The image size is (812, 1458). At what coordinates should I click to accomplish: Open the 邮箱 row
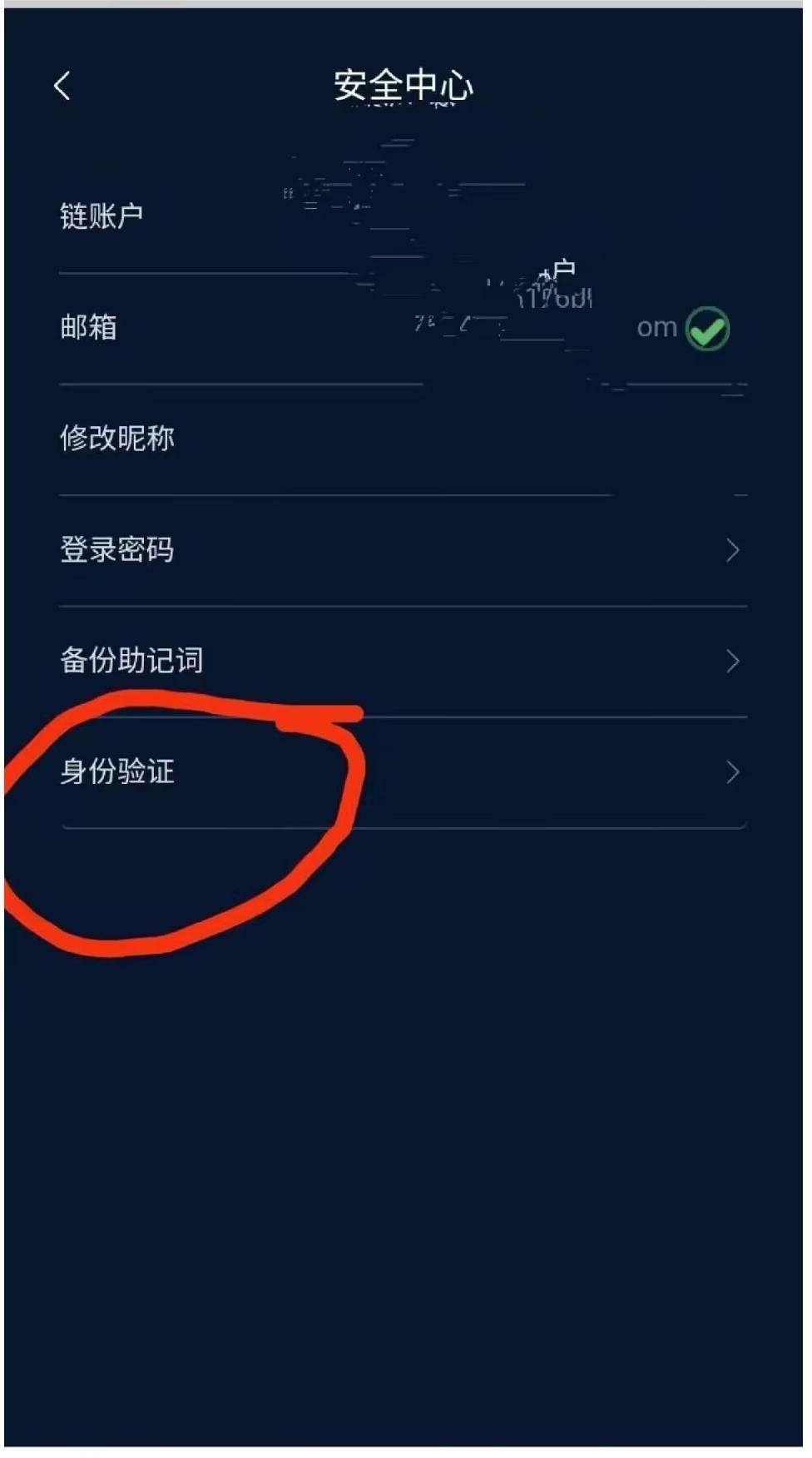404,328
